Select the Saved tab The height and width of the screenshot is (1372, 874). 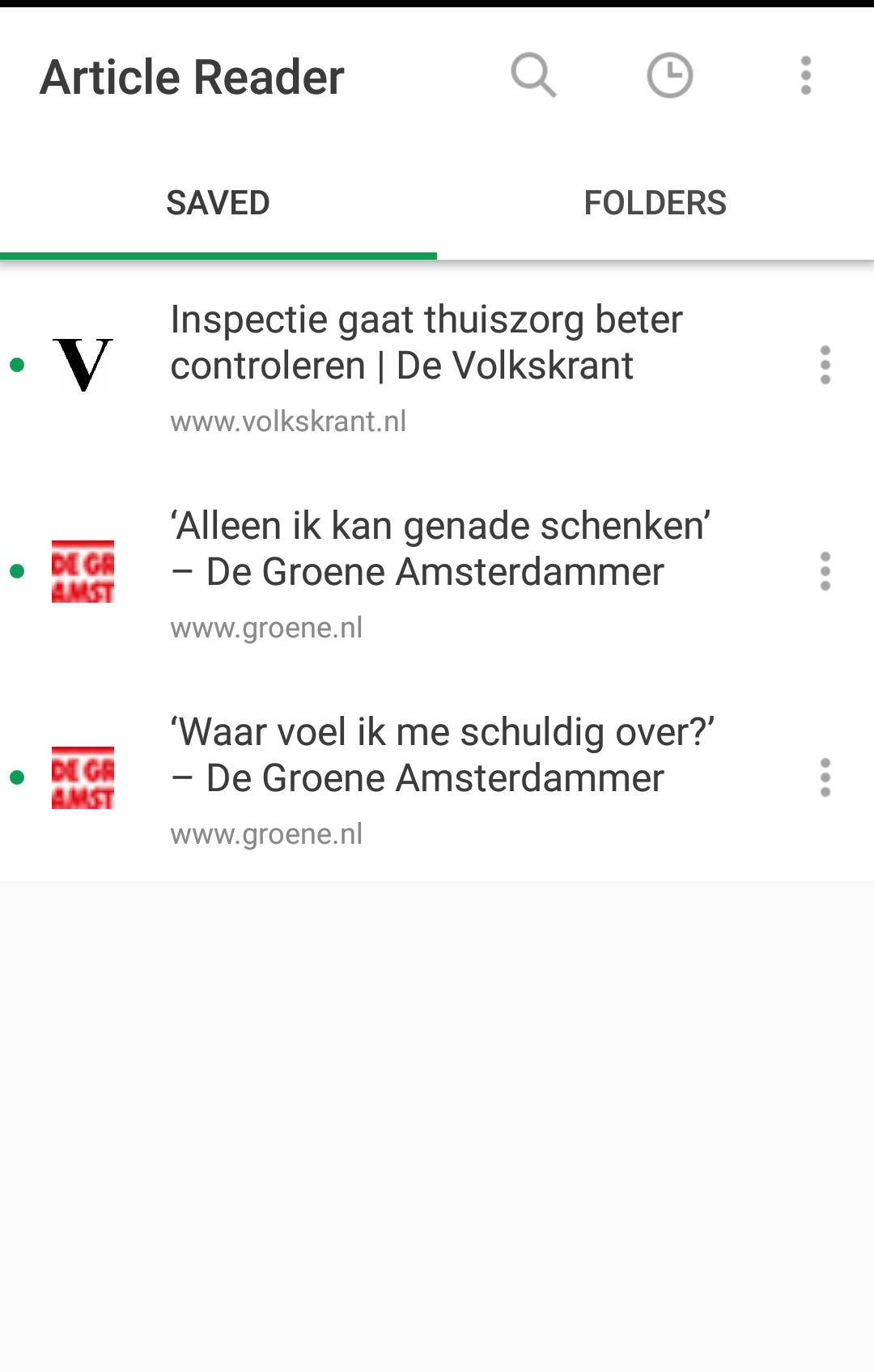[218, 203]
